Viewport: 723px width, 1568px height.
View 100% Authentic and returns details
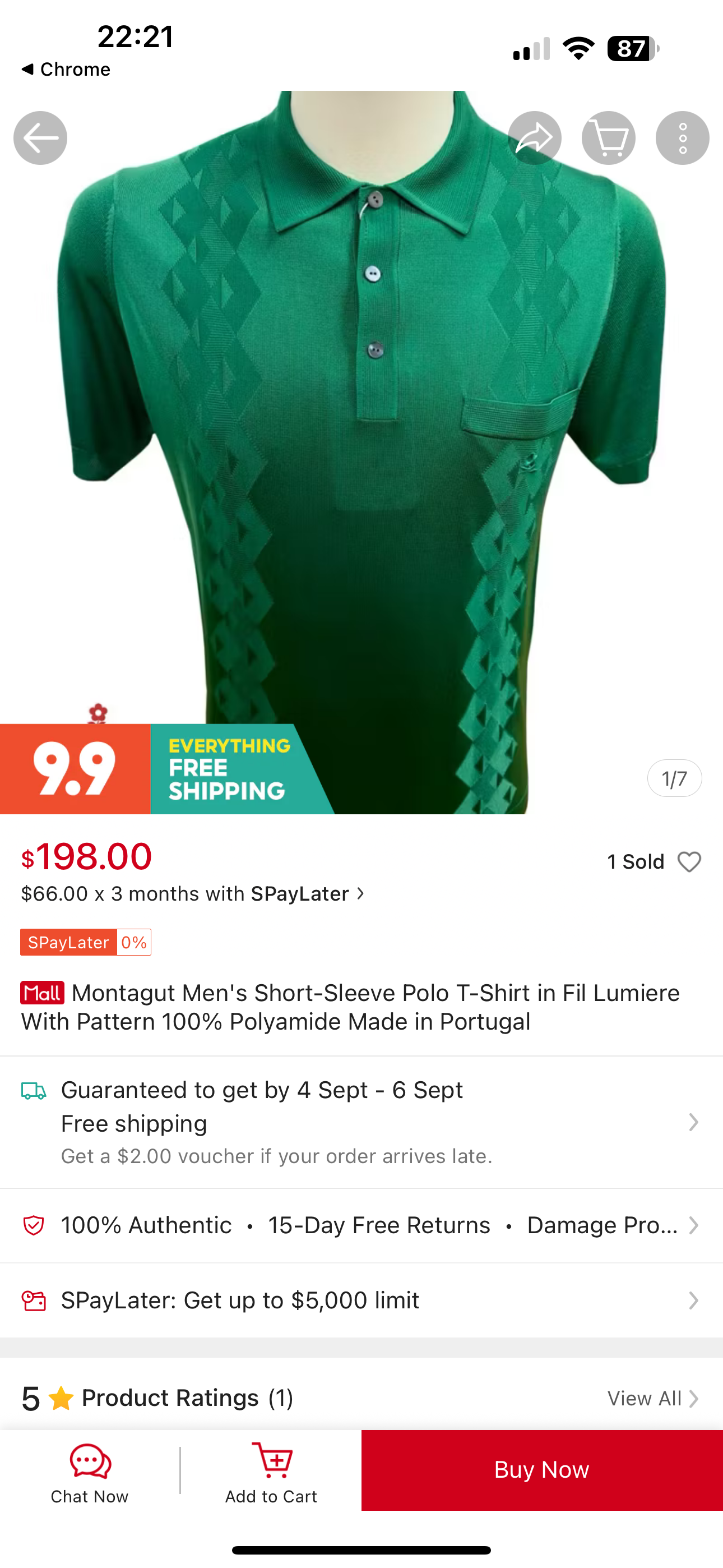tap(360, 1225)
